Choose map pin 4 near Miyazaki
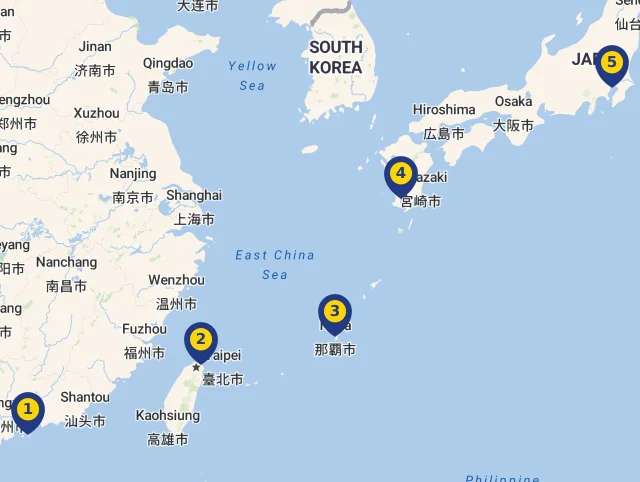Viewport: 640px width, 482px height. (401, 174)
